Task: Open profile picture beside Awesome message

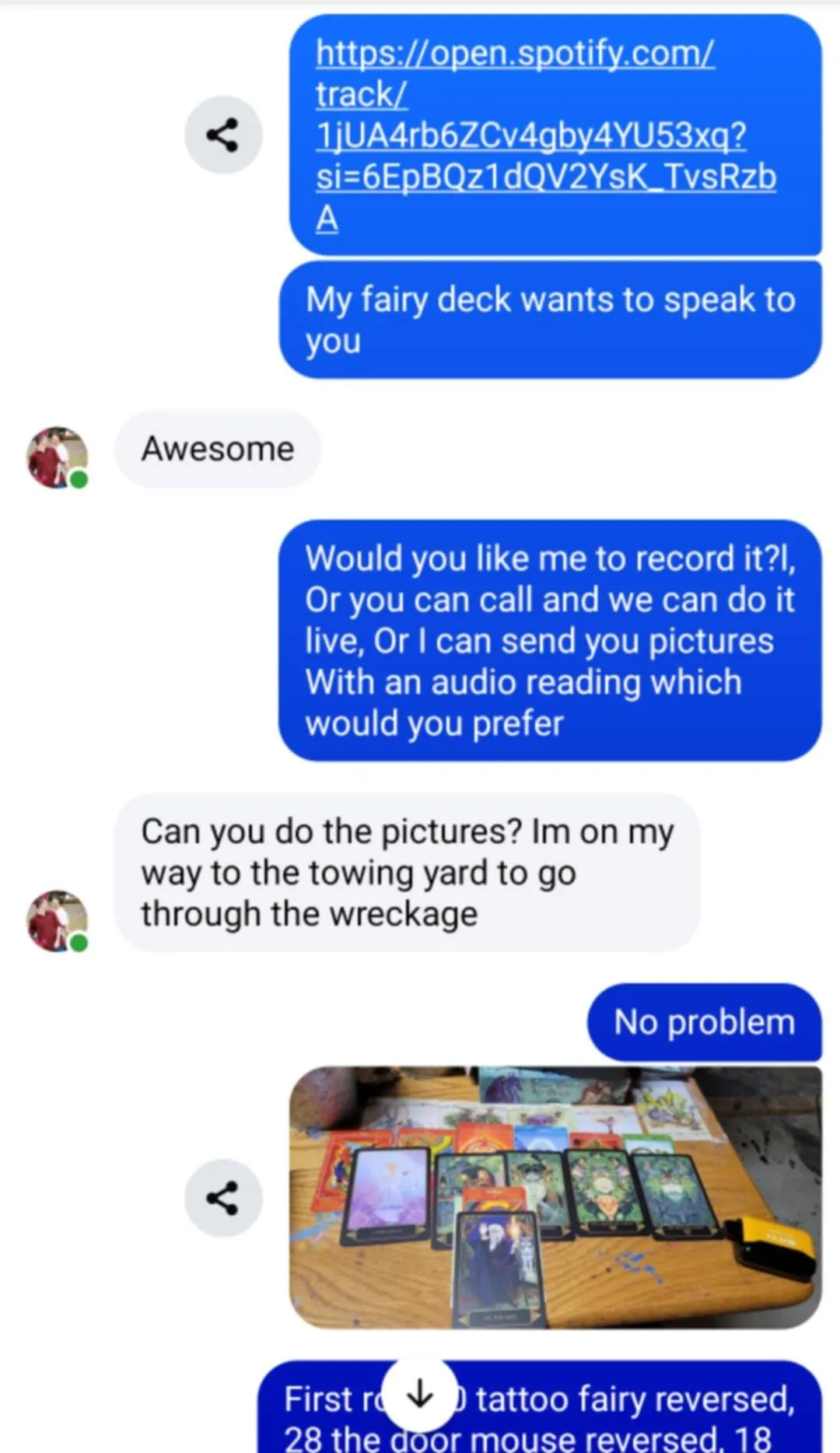Action: (57, 457)
